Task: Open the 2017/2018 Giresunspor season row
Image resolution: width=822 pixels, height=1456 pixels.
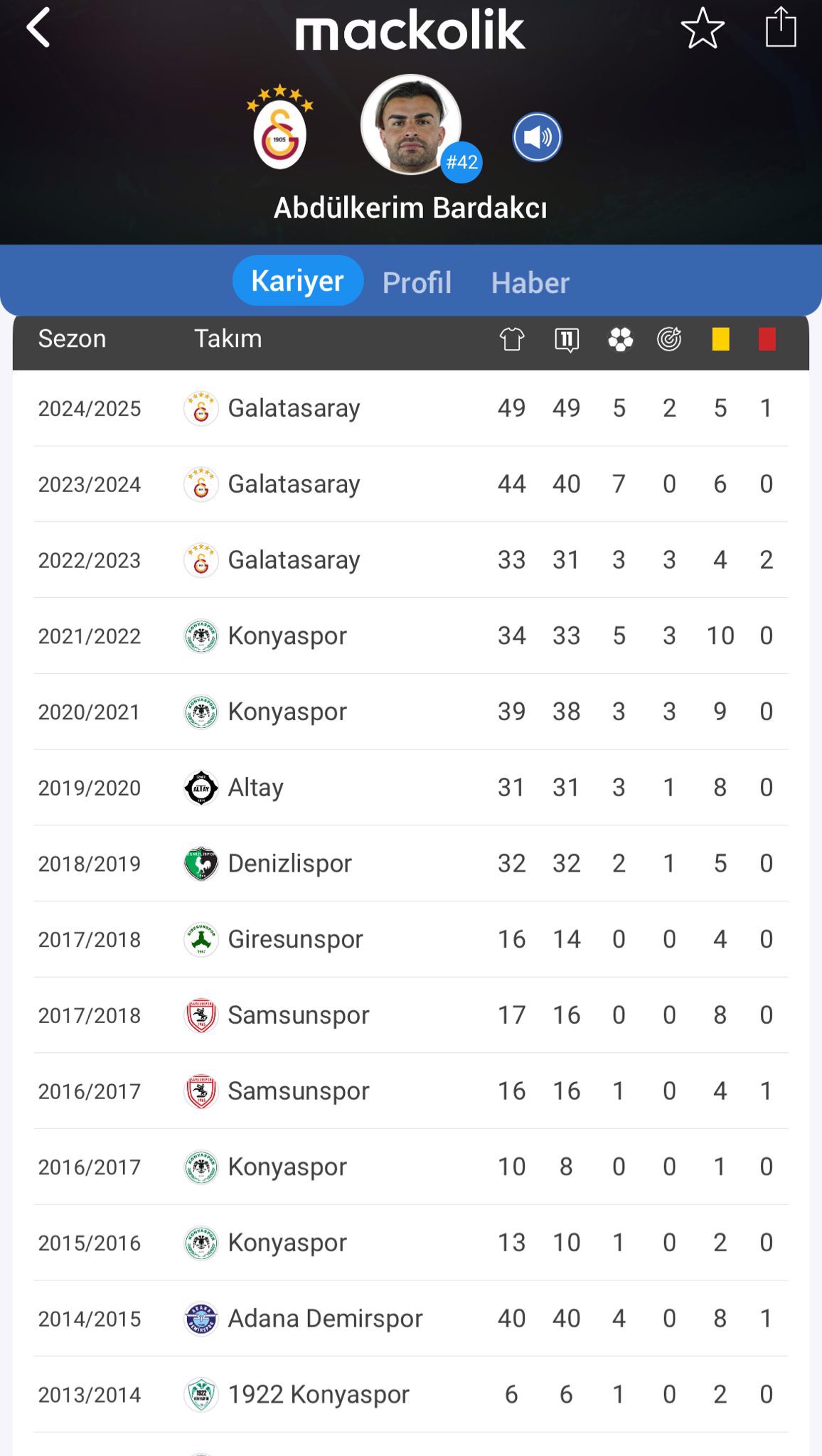Action: click(411, 939)
